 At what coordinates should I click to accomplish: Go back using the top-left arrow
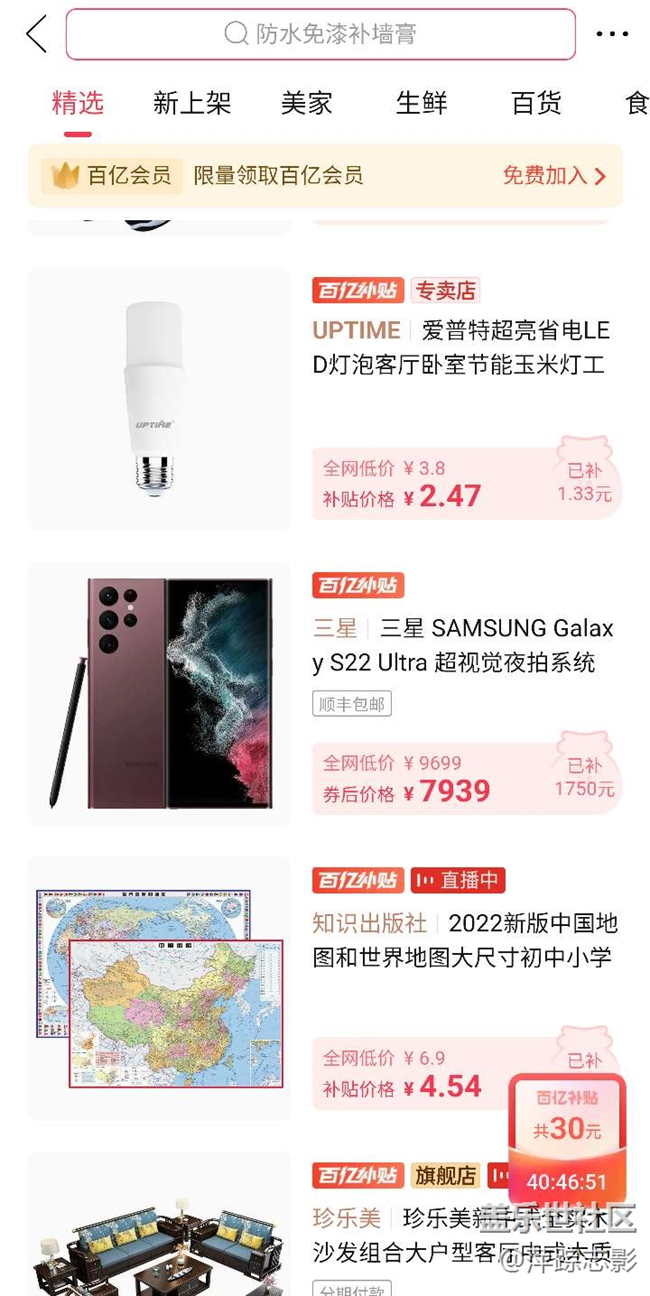[x=37, y=34]
